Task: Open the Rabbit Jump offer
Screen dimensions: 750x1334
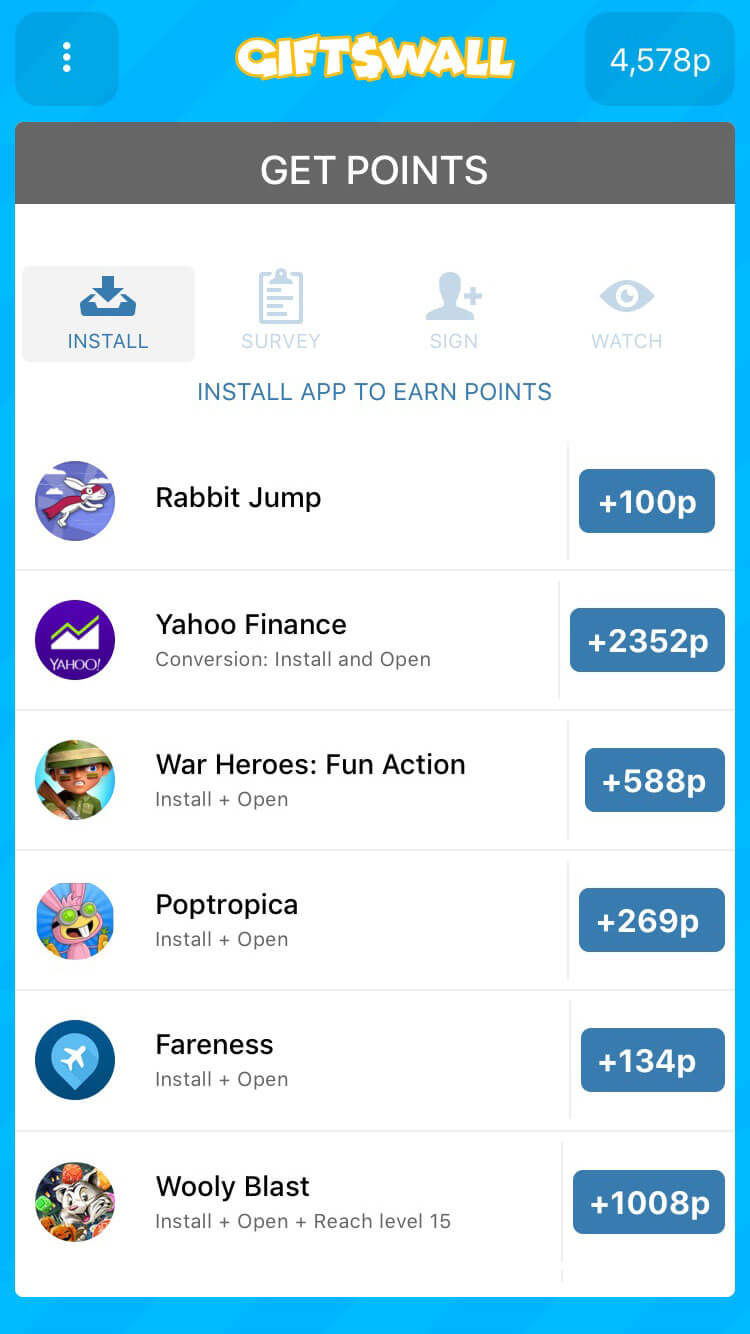Action: 291,501
